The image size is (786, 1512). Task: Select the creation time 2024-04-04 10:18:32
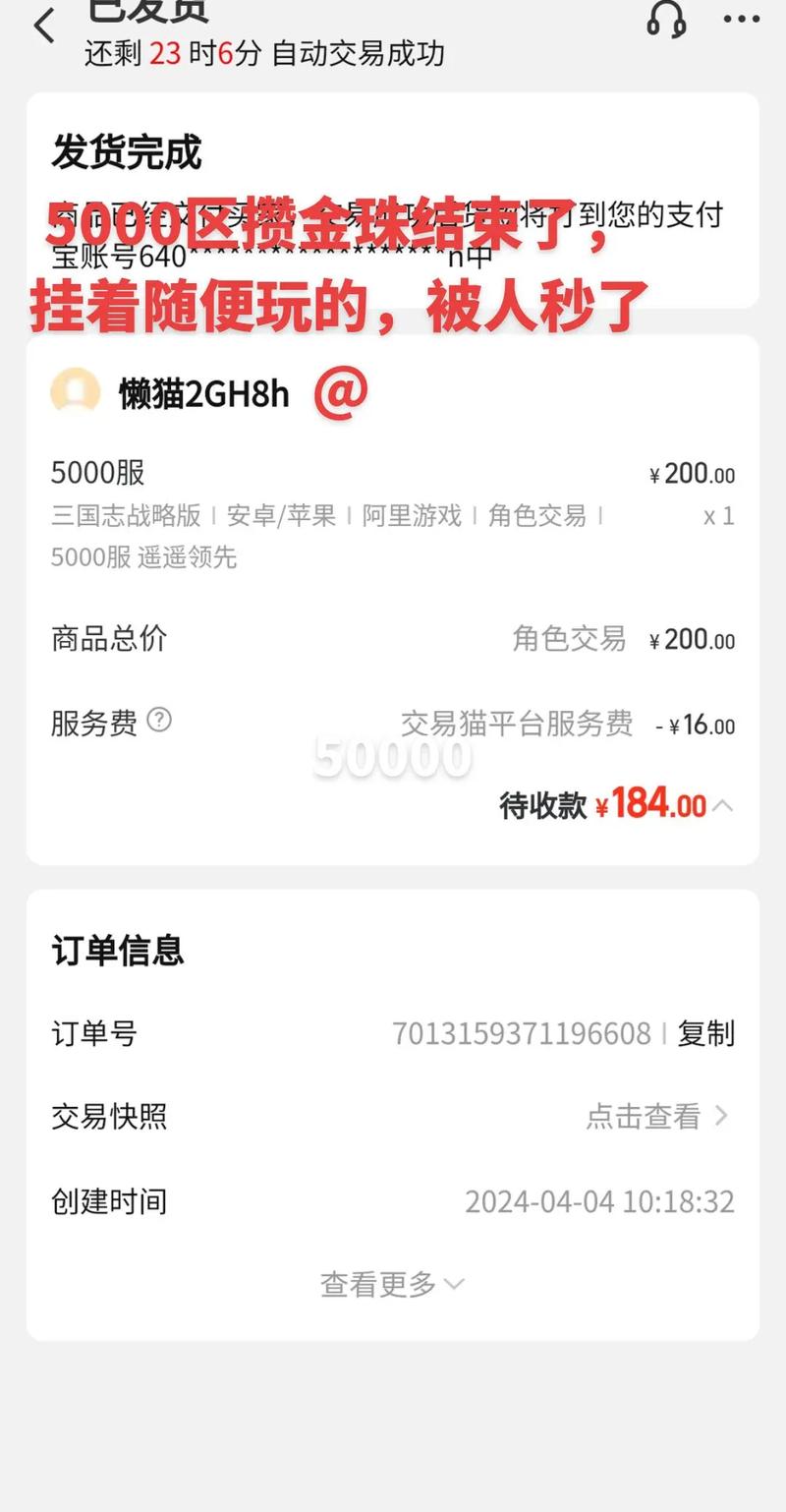(x=600, y=1201)
